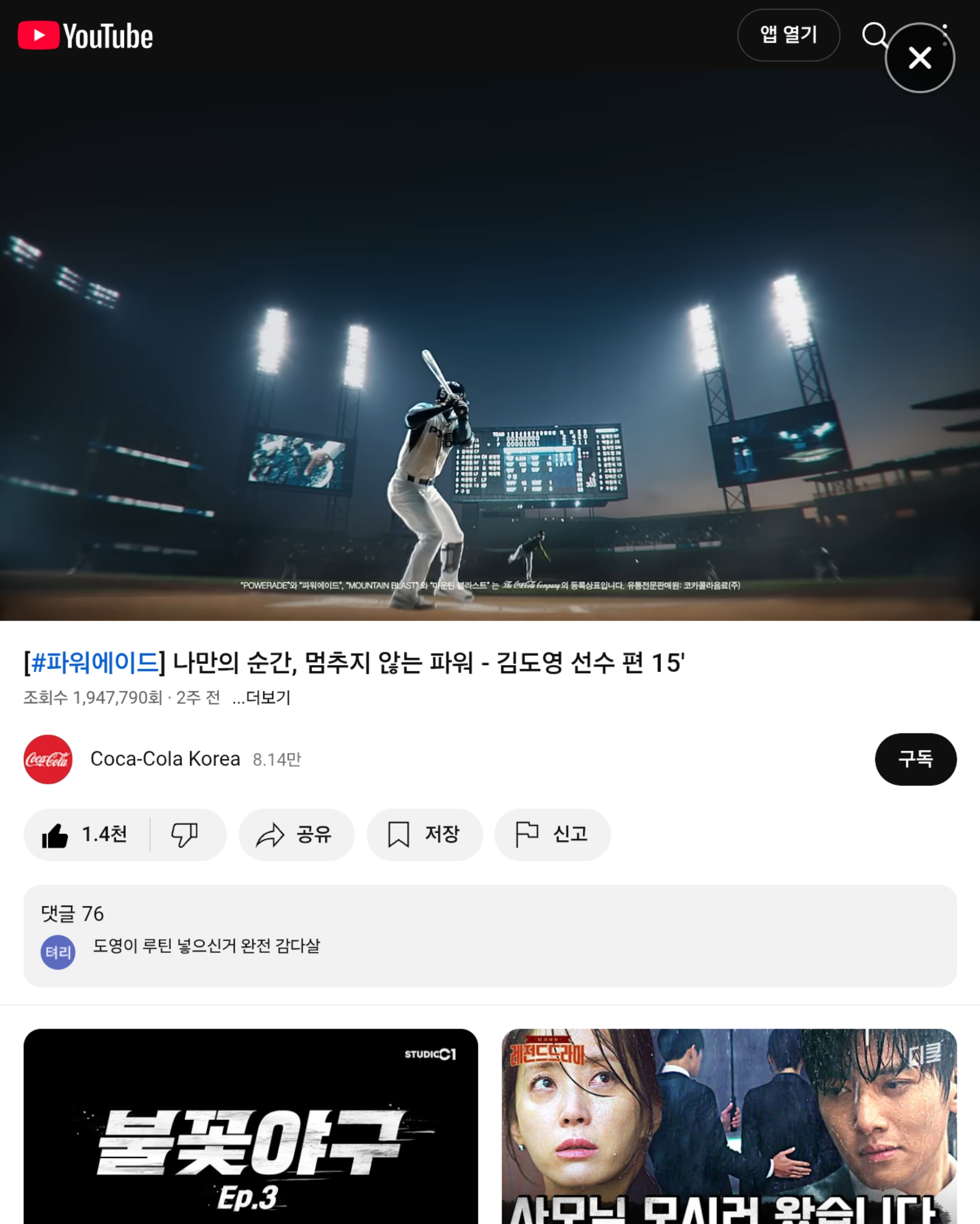This screenshot has width=980, height=1224.
Task: Subscribe with the 구독 button
Action: pos(915,759)
